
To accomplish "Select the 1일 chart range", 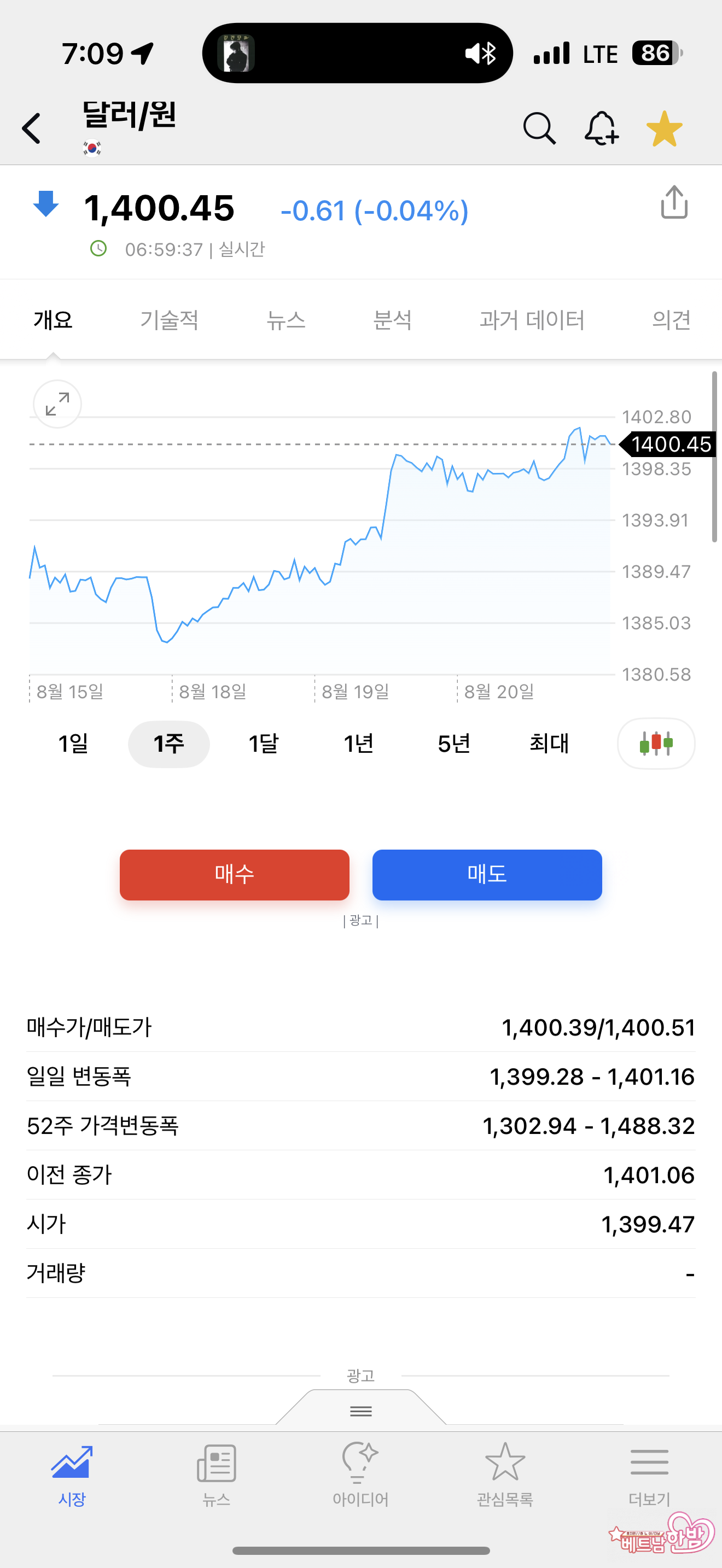I will point(73,743).
